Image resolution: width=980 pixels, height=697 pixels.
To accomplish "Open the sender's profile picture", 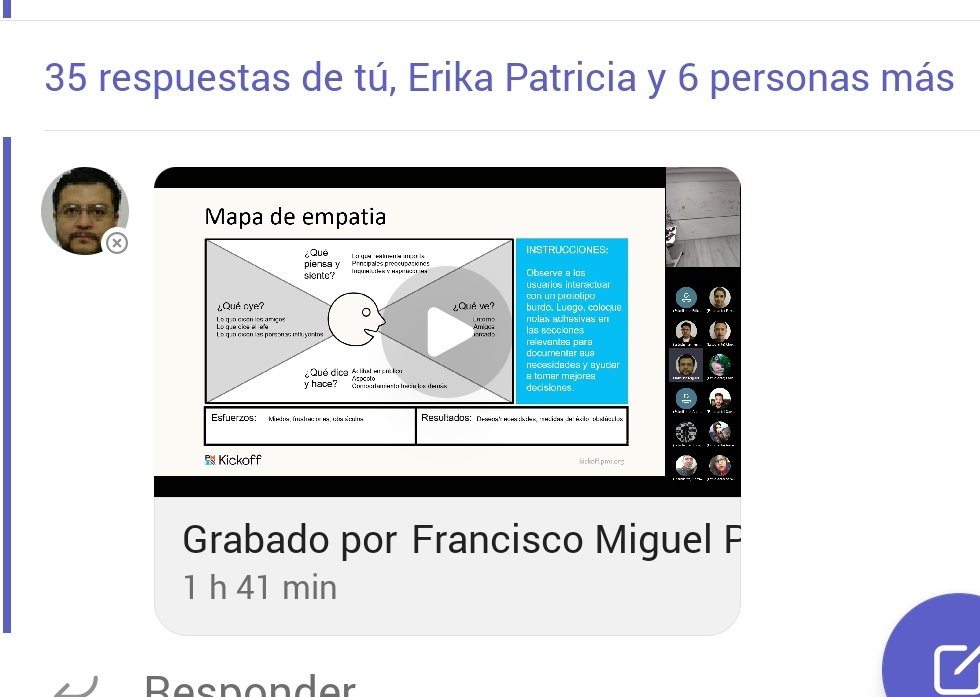I will [x=85, y=211].
